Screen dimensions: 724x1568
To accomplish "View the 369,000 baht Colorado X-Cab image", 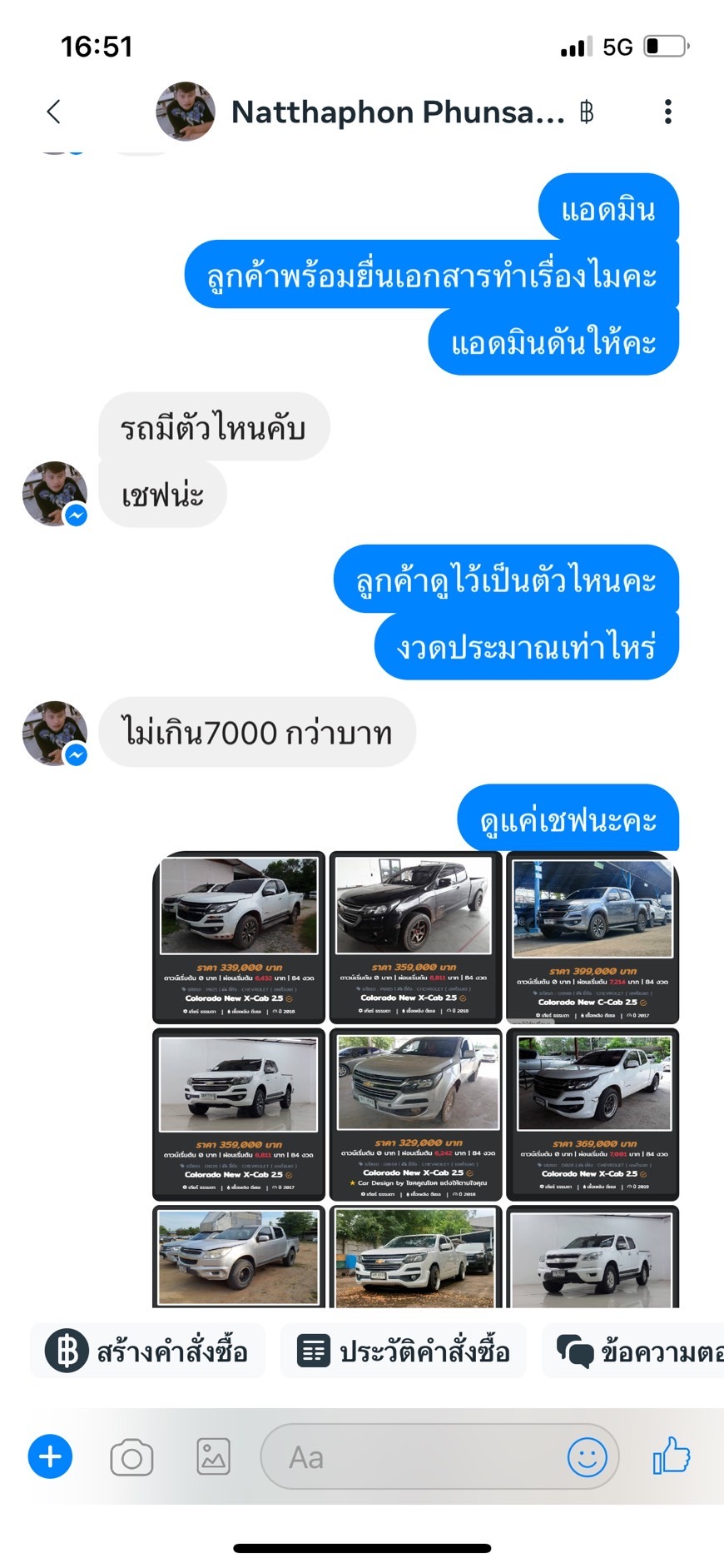I will [593, 1113].
